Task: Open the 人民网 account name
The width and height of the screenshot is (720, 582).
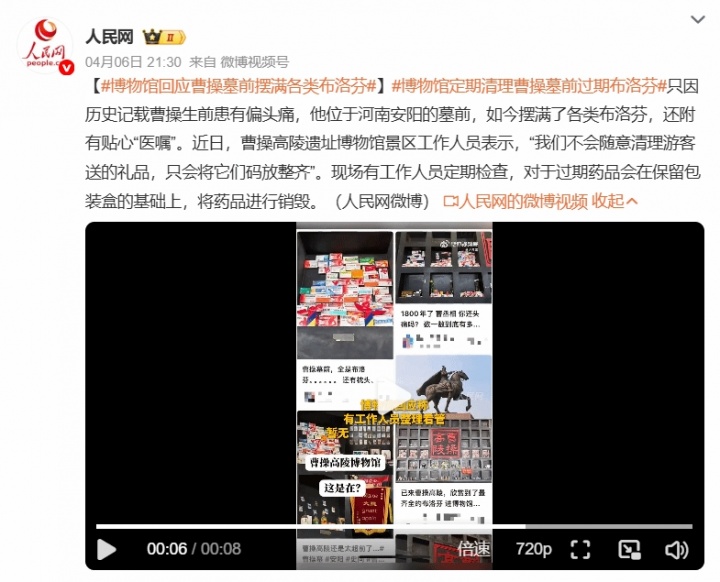Action: click(x=110, y=37)
